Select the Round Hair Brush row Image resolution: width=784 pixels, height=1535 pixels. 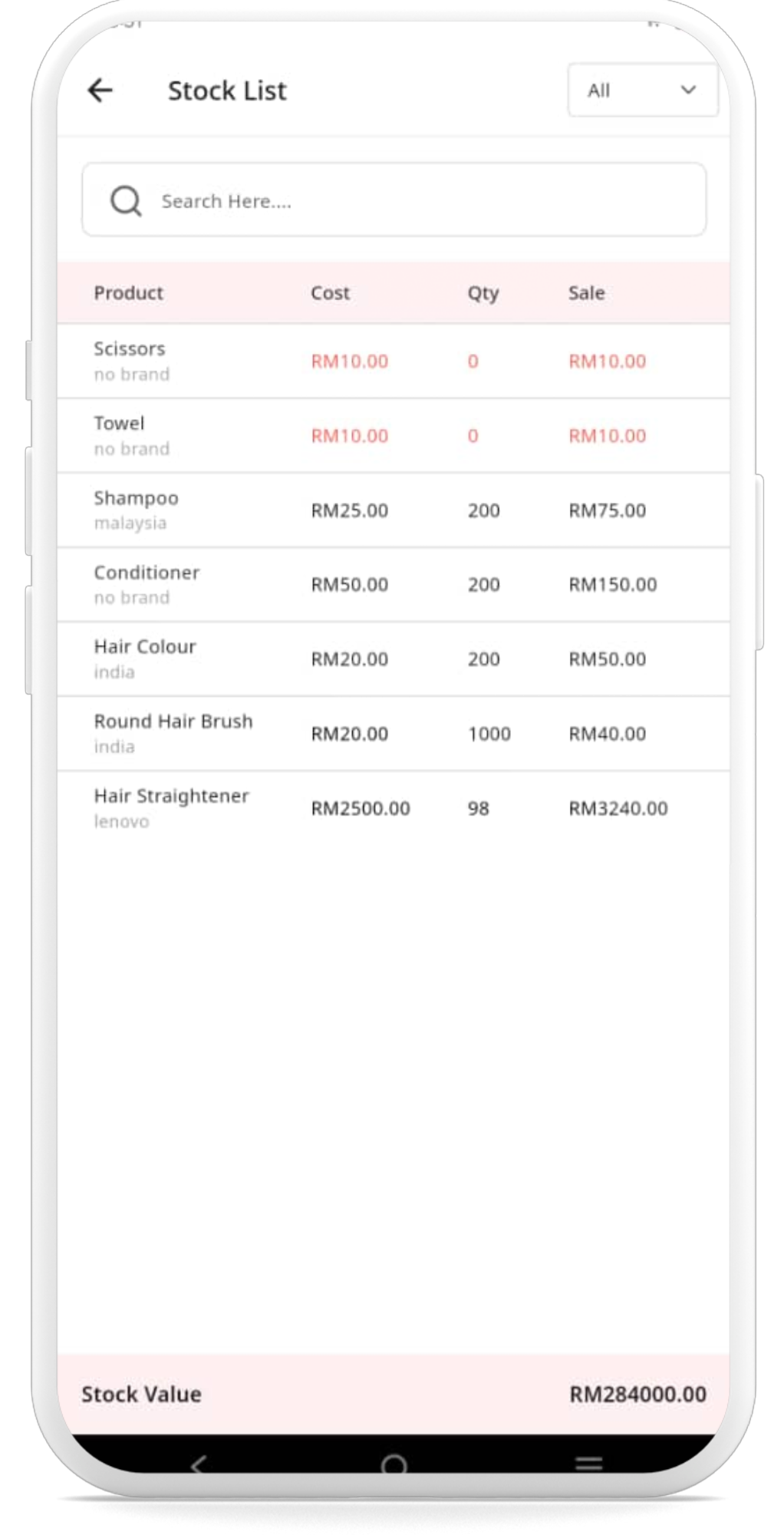(393, 733)
